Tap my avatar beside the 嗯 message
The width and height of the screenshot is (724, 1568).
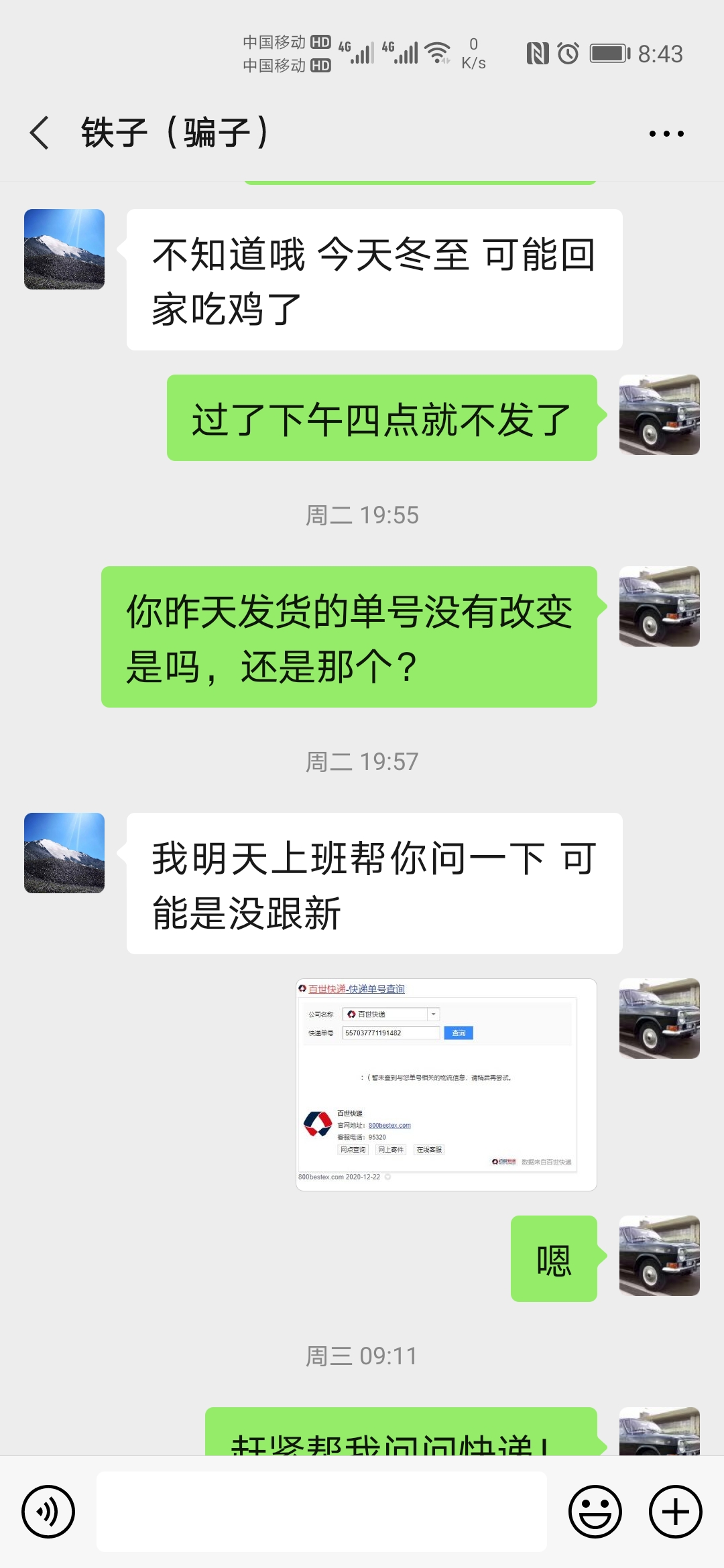(x=659, y=1256)
